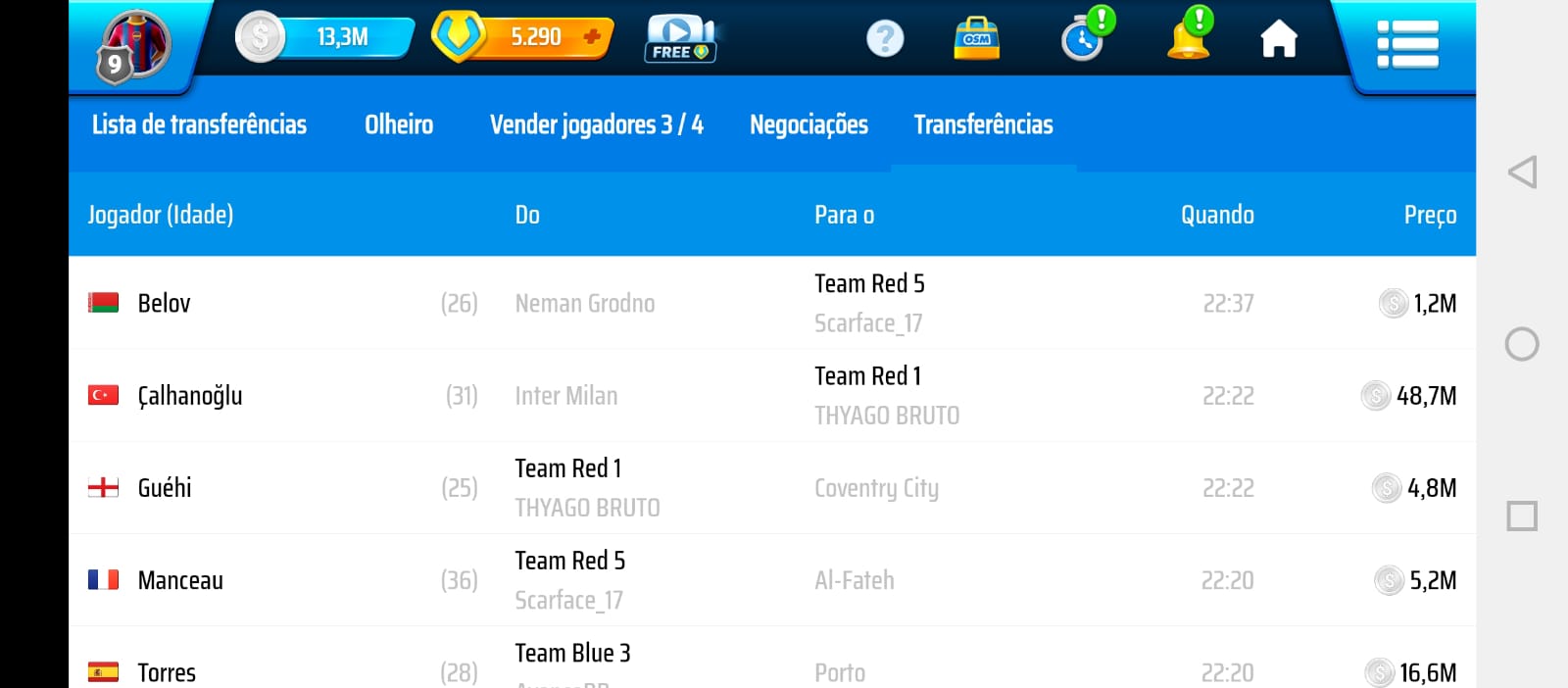This screenshot has width=1568, height=688.
Task: Open Vender jogadores 3 / 4 tab
Action: [596, 124]
